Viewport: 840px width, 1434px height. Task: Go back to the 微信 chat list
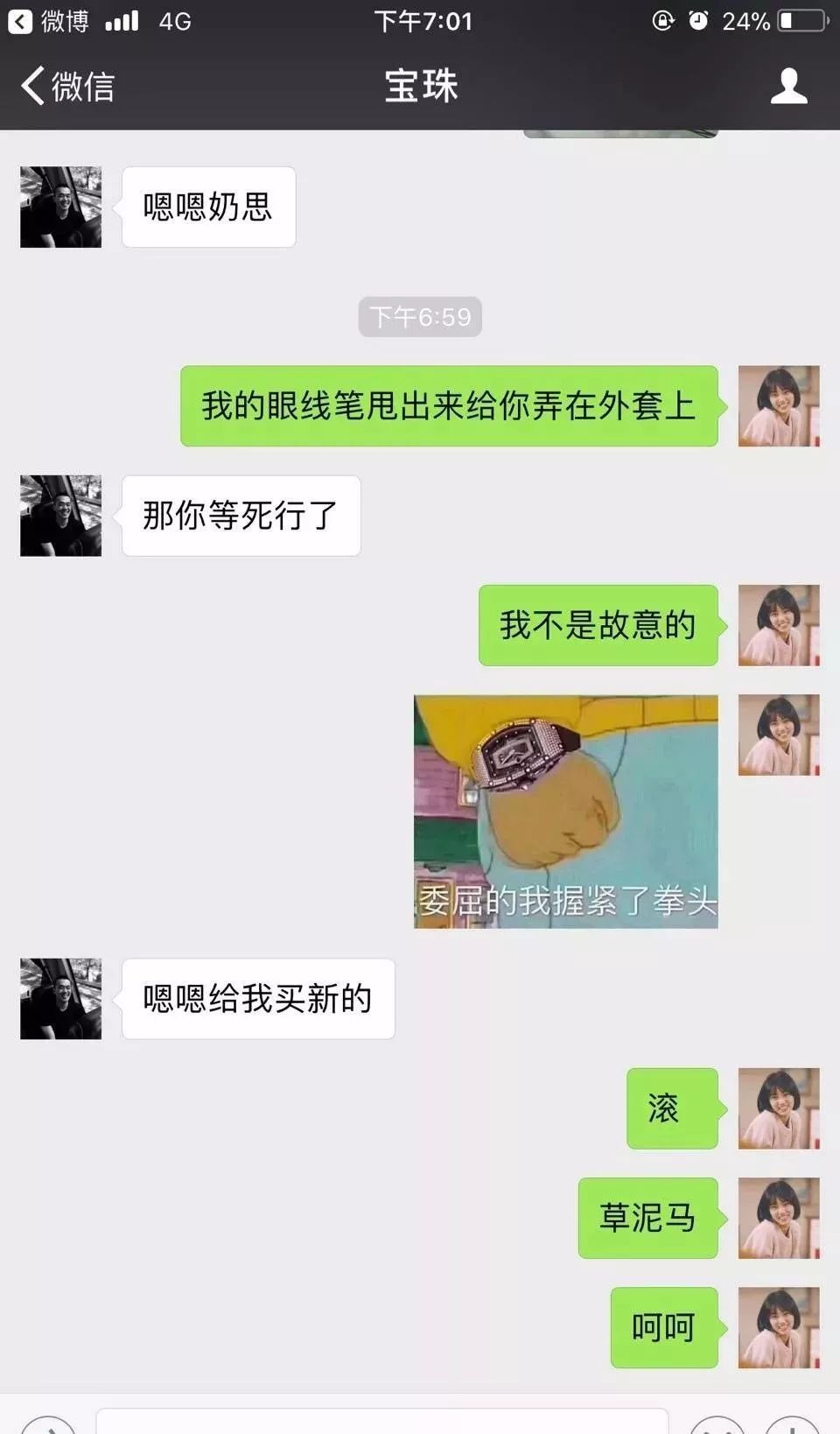[68, 86]
